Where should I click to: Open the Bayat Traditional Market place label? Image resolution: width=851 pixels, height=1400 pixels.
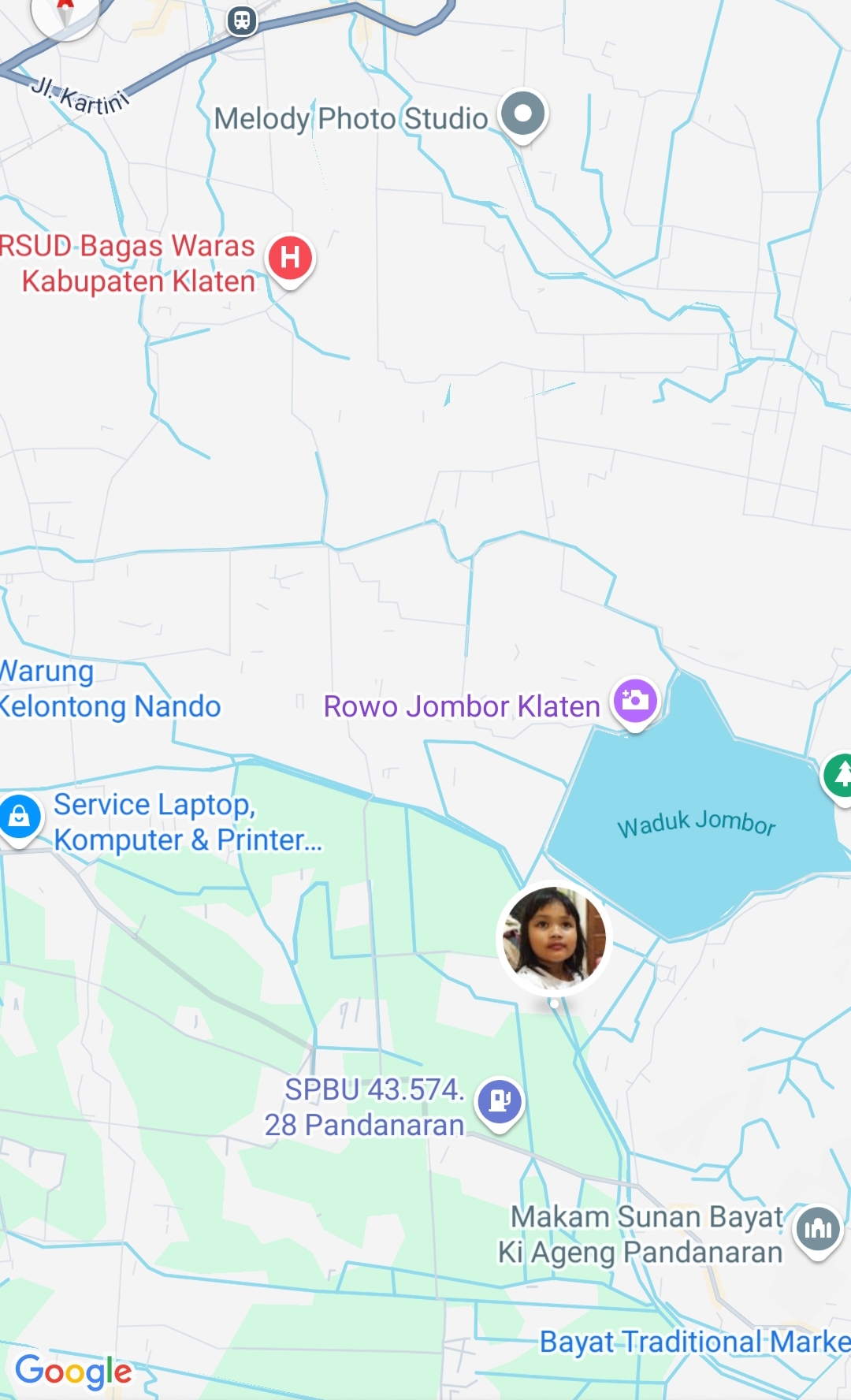click(x=693, y=1342)
